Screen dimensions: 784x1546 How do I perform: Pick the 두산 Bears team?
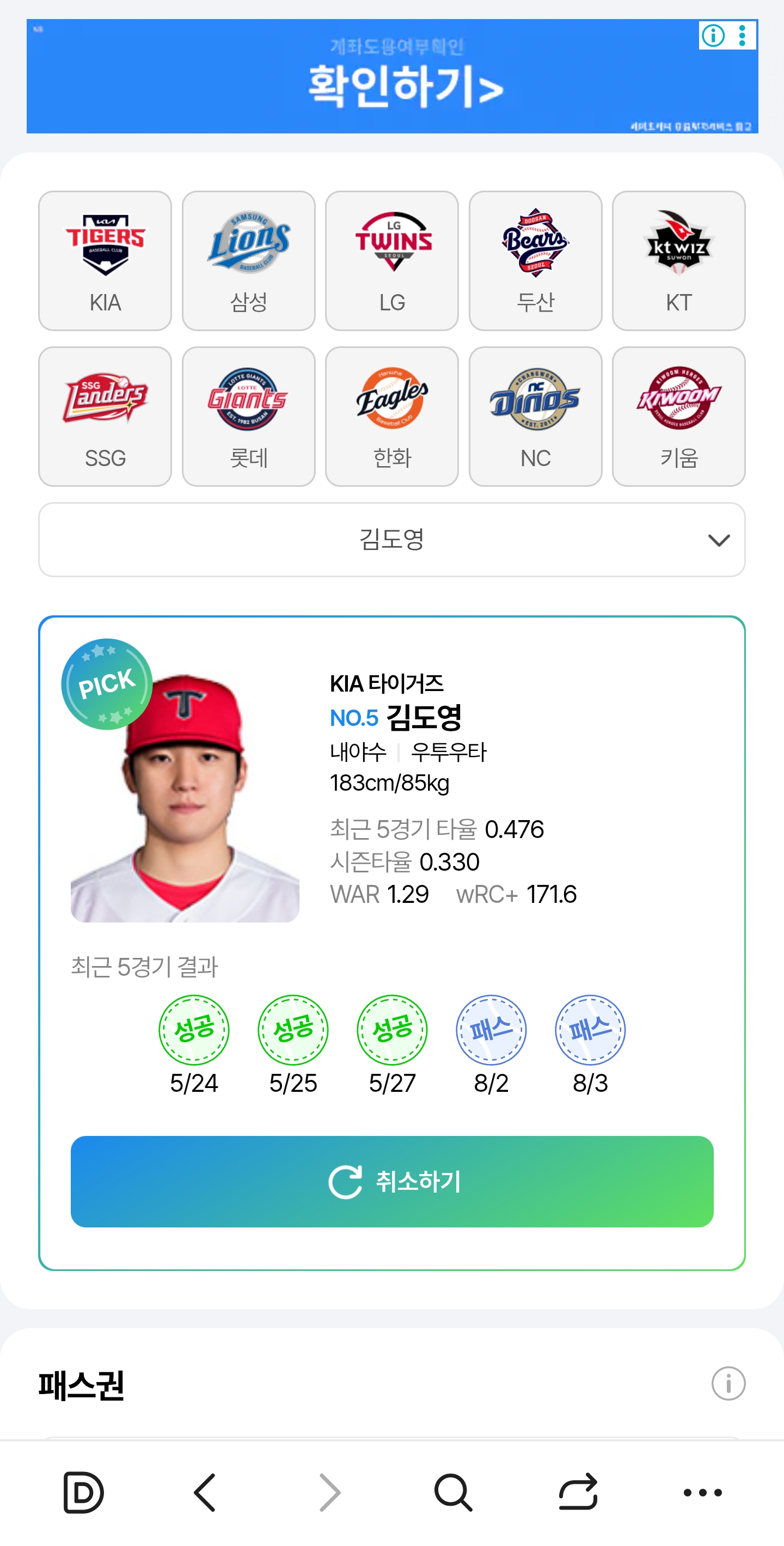(535, 260)
